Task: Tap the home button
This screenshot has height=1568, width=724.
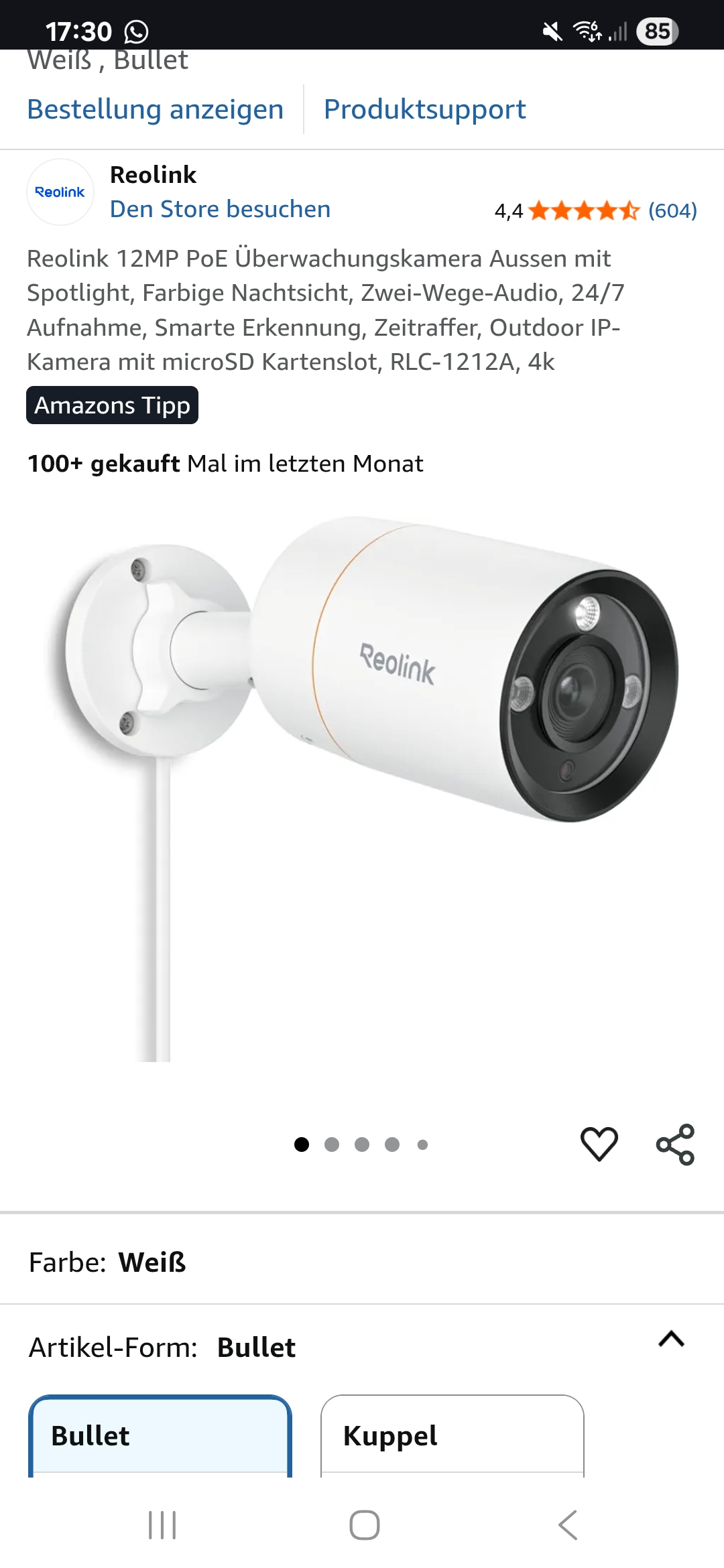Action: [362, 1524]
